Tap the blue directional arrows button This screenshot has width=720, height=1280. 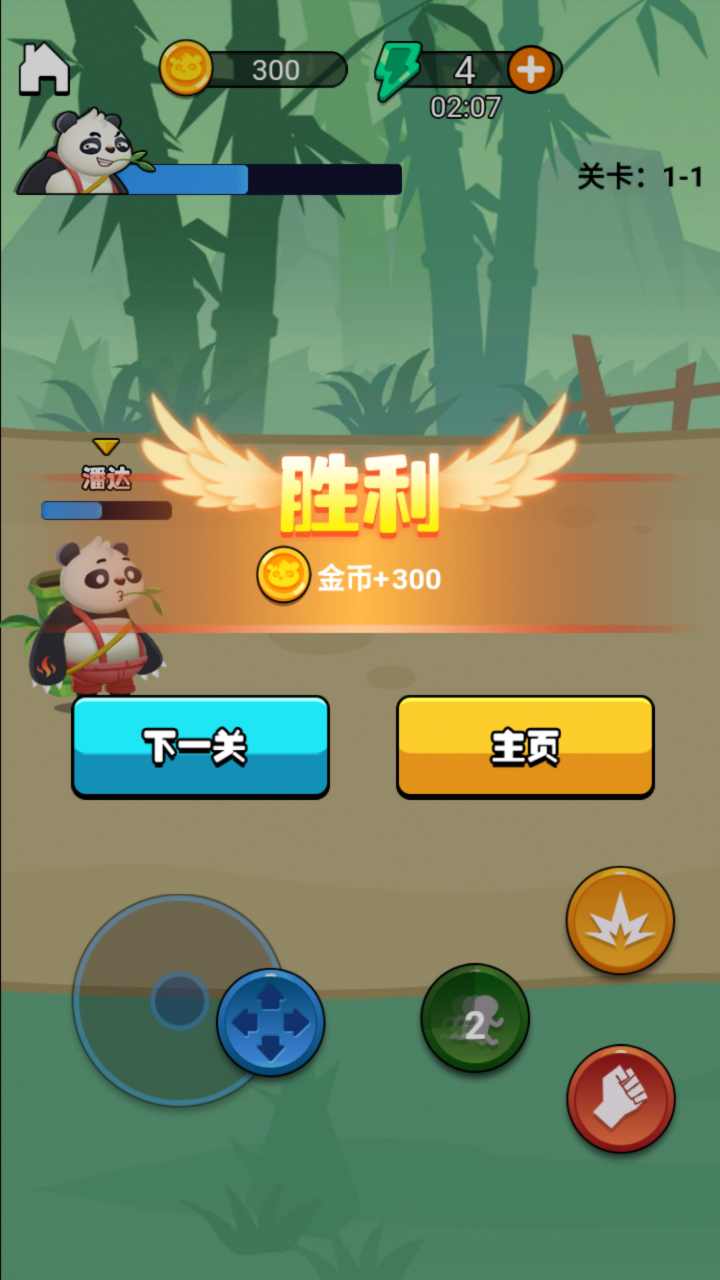[271, 1022]
